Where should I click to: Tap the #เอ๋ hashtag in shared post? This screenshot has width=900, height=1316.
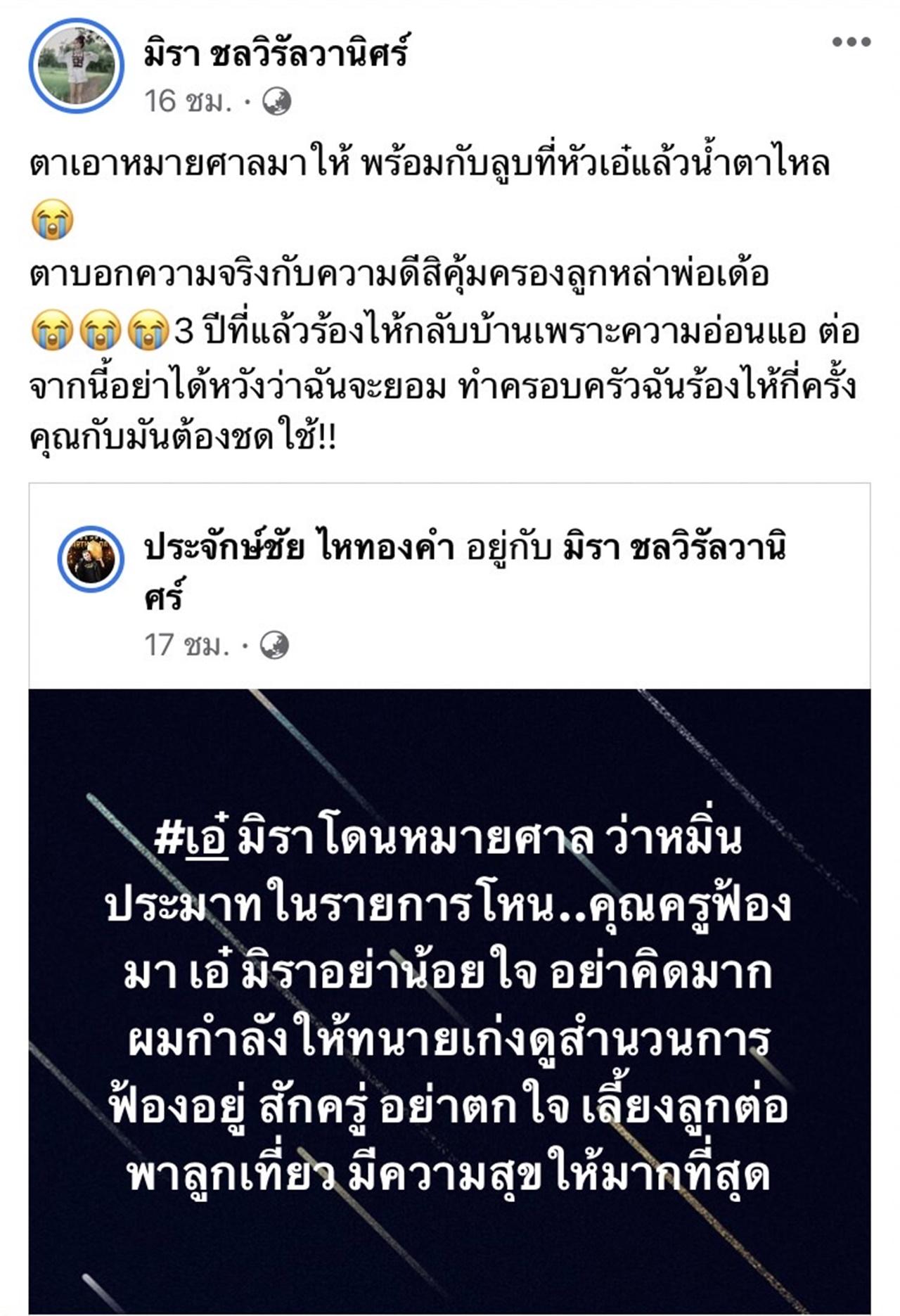[192, 838]
